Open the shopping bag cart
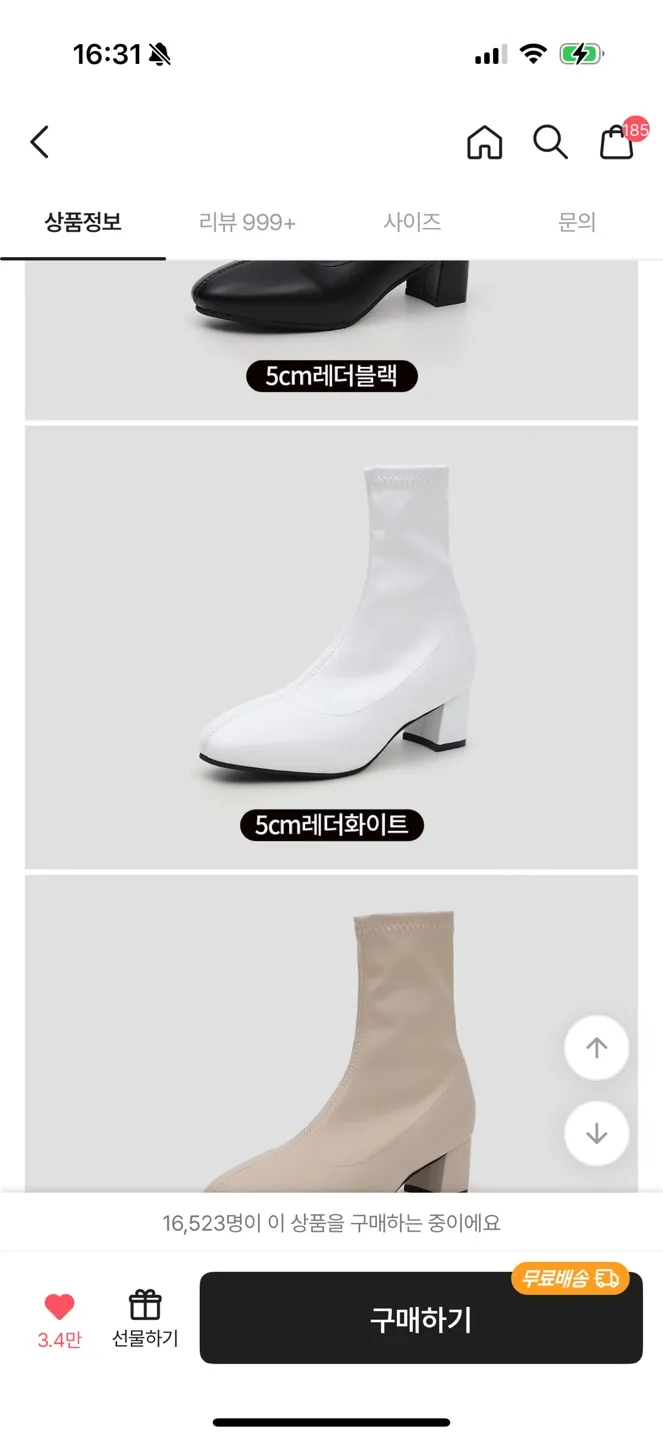The height and width of the screenshot is (1440, 663). (617, 142)
